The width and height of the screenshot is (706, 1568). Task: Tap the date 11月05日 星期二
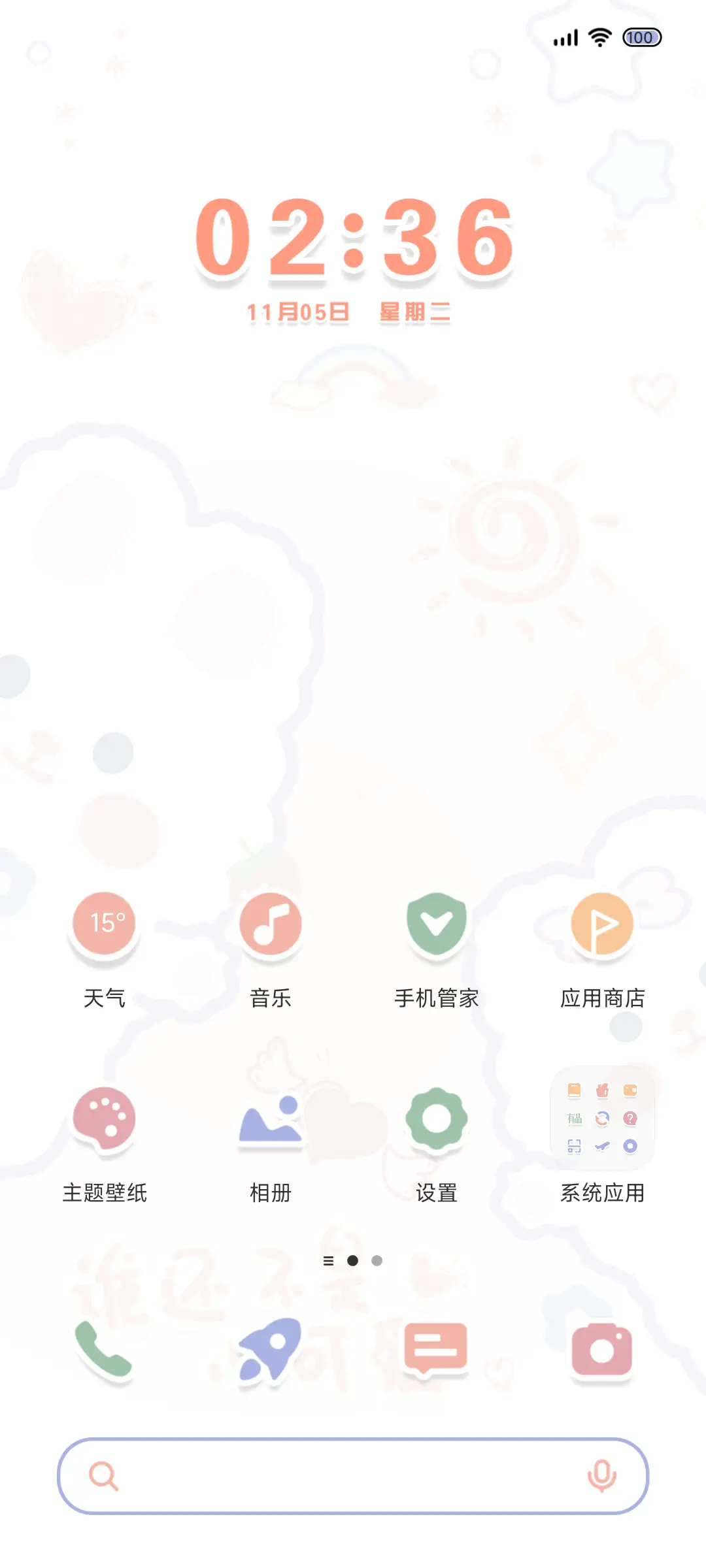[x=352, y=312]
